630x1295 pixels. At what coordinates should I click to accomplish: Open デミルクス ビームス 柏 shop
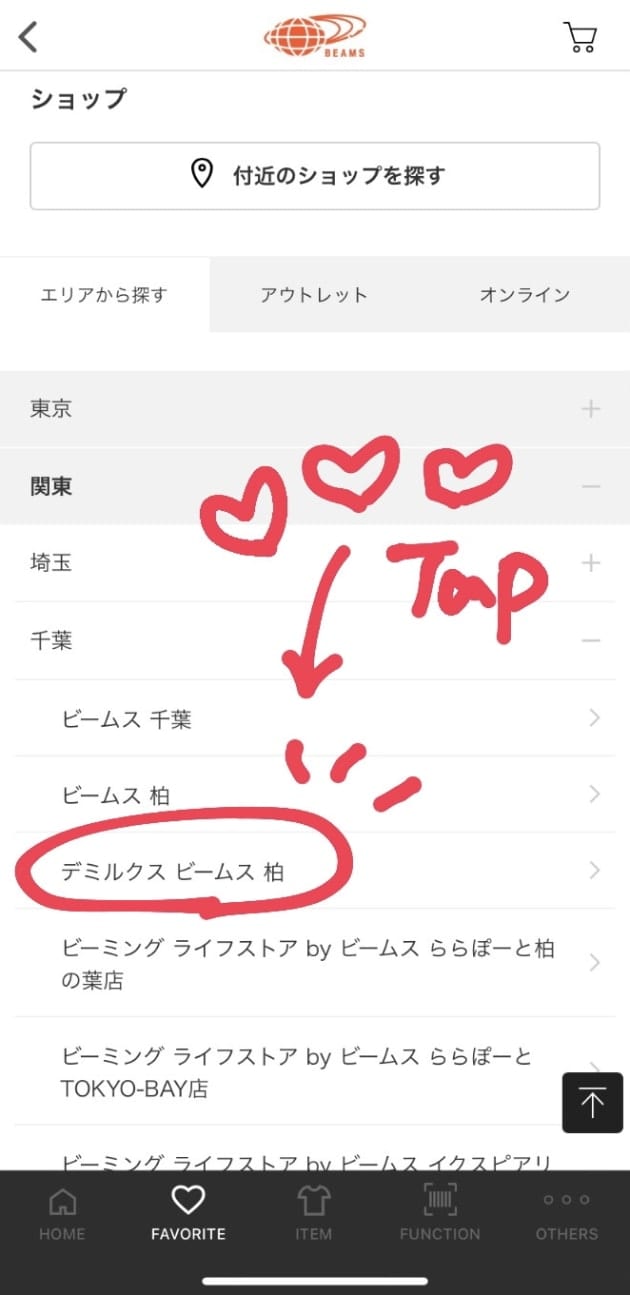click(x=315, y=872)
